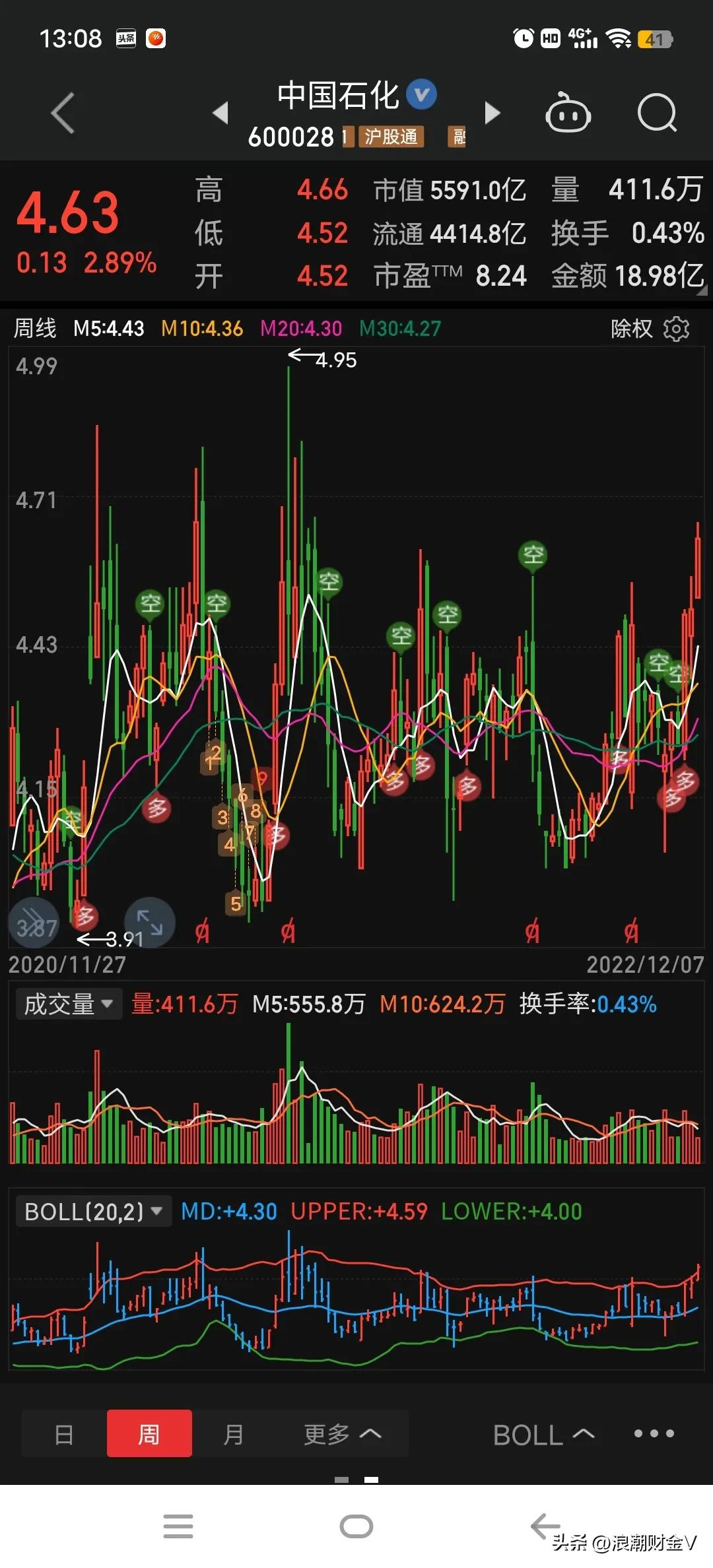Viewport: 713px width, 1568px height.
Task: Open the search magnifier icon
Action: 658,114
